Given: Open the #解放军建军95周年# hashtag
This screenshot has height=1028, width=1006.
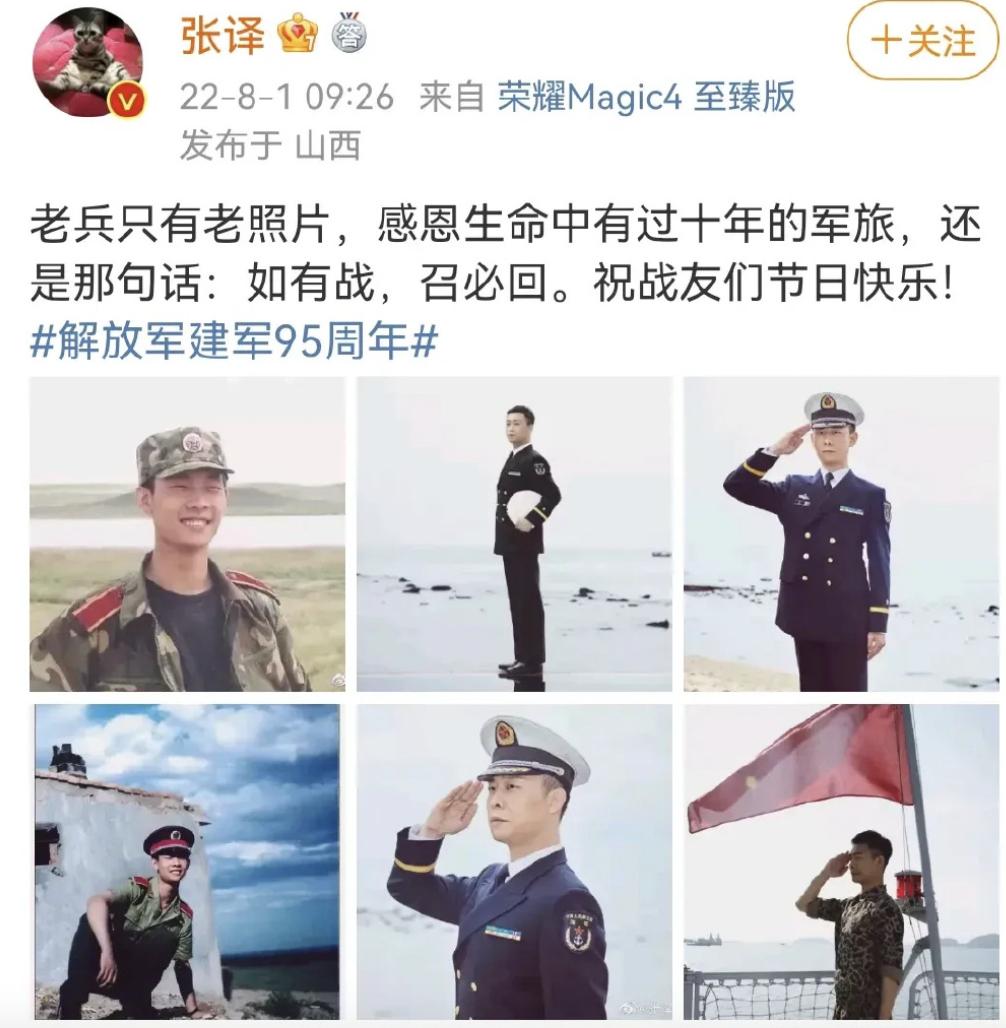Looking at the screenshot, I should [x=233, y=342].
